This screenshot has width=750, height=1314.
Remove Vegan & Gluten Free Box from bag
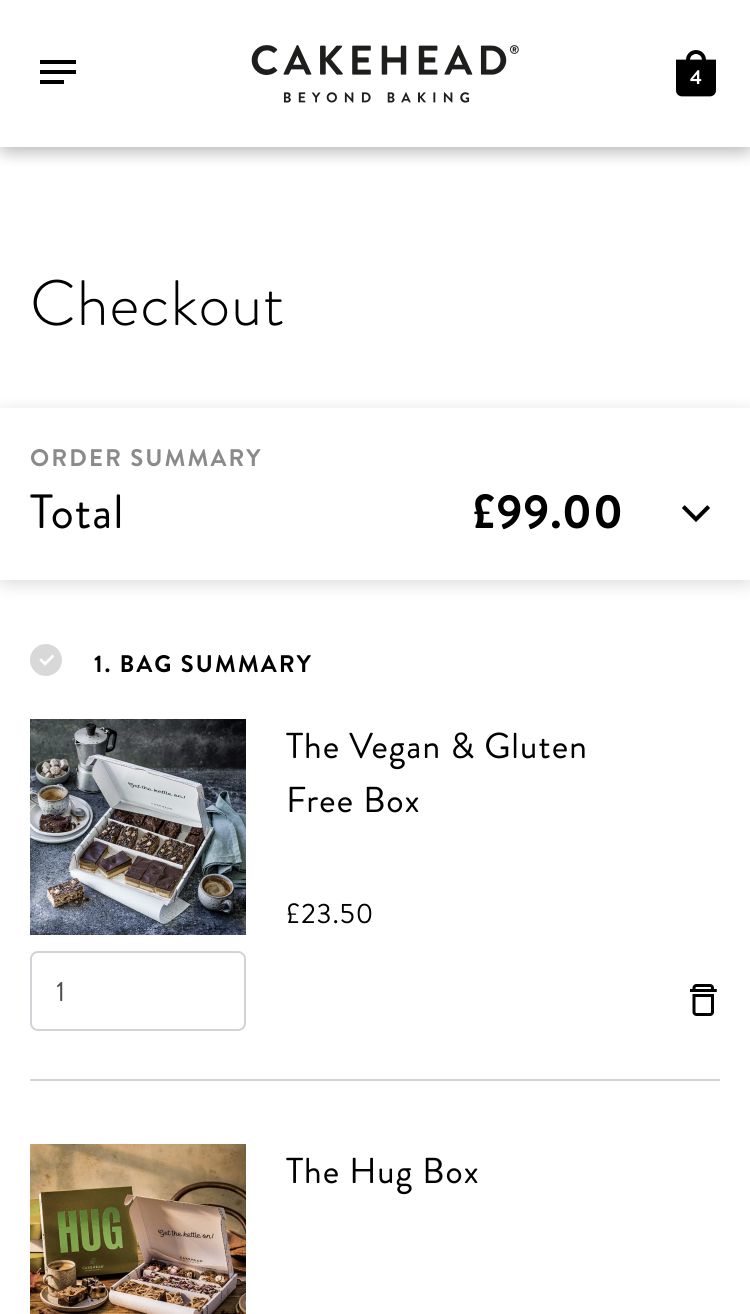703,999
